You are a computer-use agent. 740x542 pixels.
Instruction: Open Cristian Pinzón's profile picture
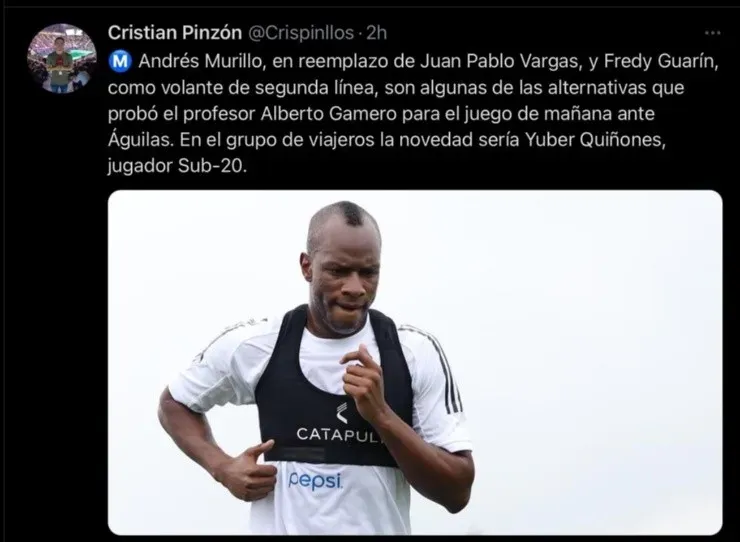point(61,58)
